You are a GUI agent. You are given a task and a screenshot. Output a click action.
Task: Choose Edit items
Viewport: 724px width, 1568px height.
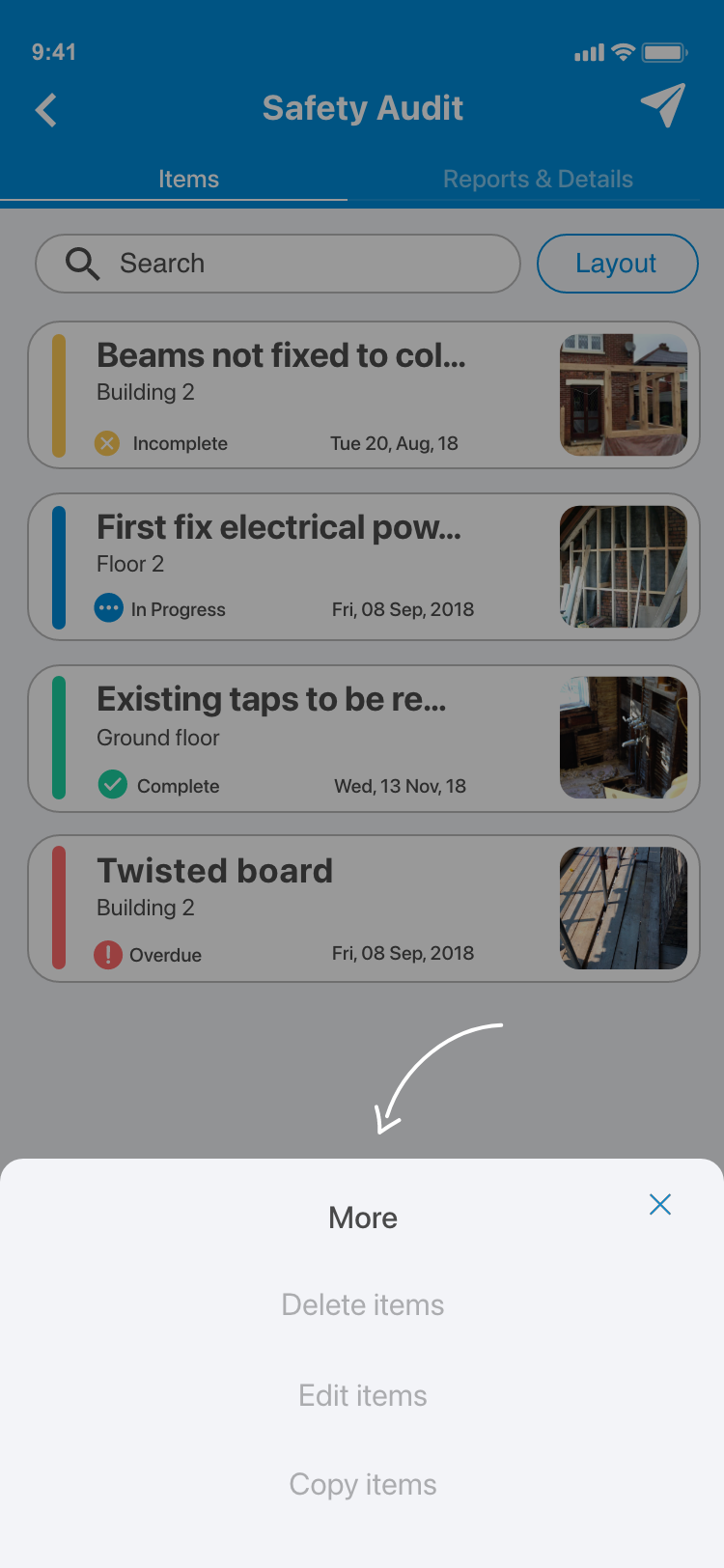click(x=363, y=1395)
